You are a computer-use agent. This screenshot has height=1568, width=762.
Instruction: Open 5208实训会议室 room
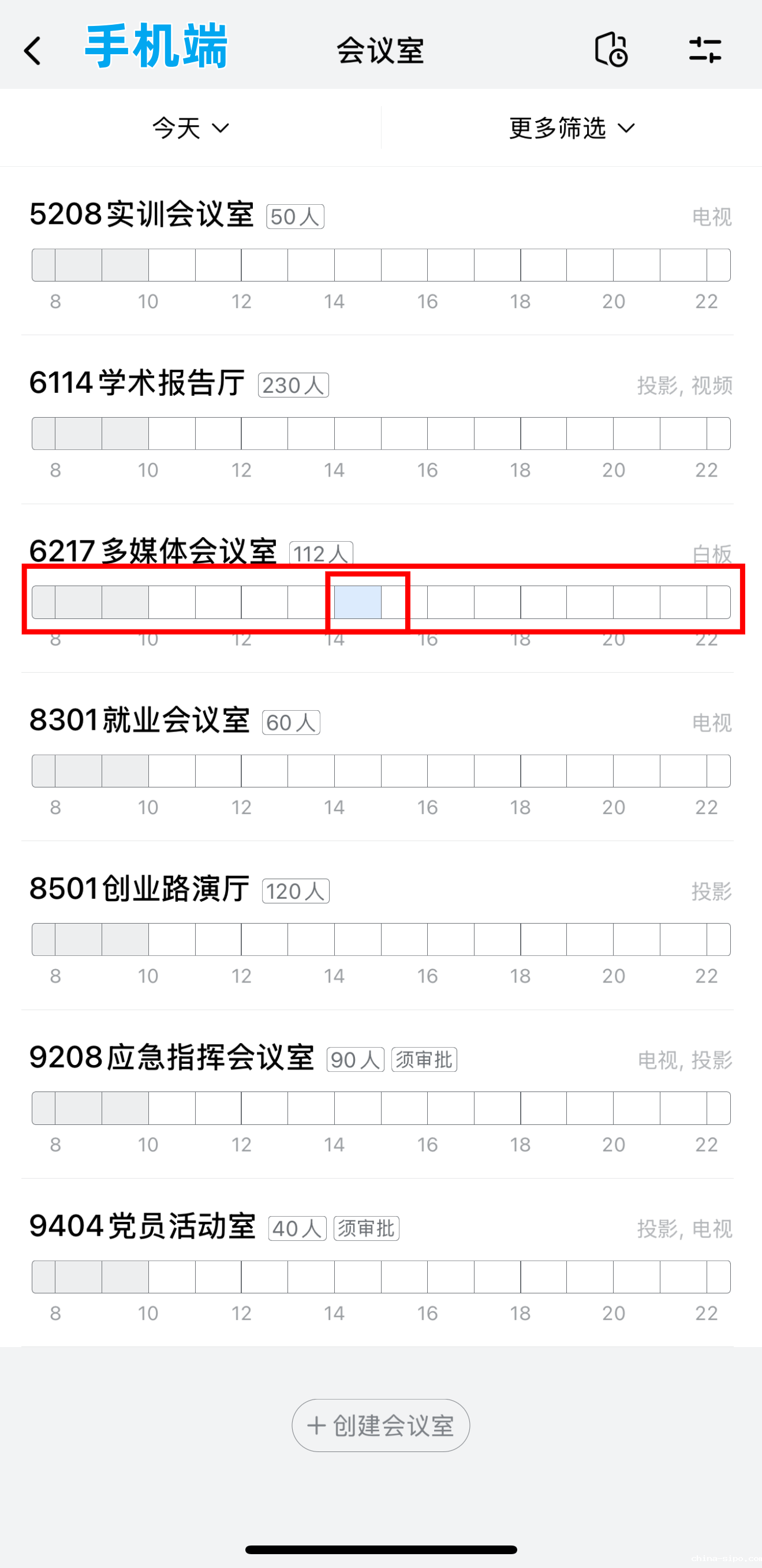pos(141,215)
